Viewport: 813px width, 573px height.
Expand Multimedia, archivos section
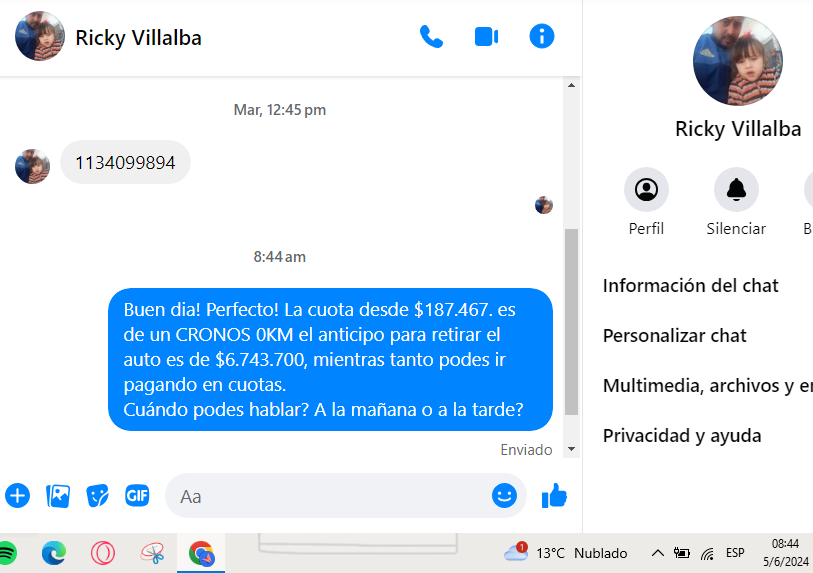[x=706, y=386]
